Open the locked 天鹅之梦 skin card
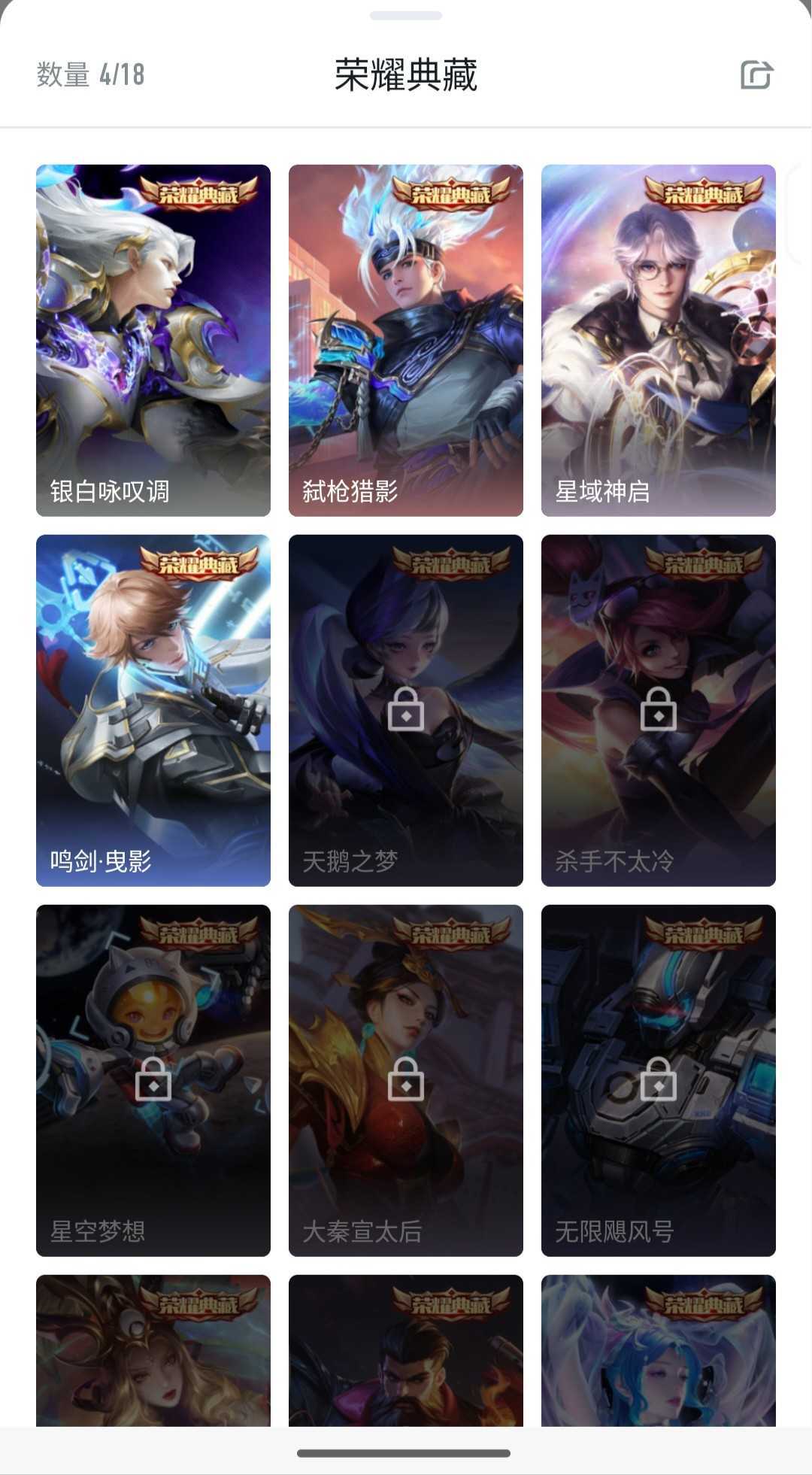 (406, 710)
